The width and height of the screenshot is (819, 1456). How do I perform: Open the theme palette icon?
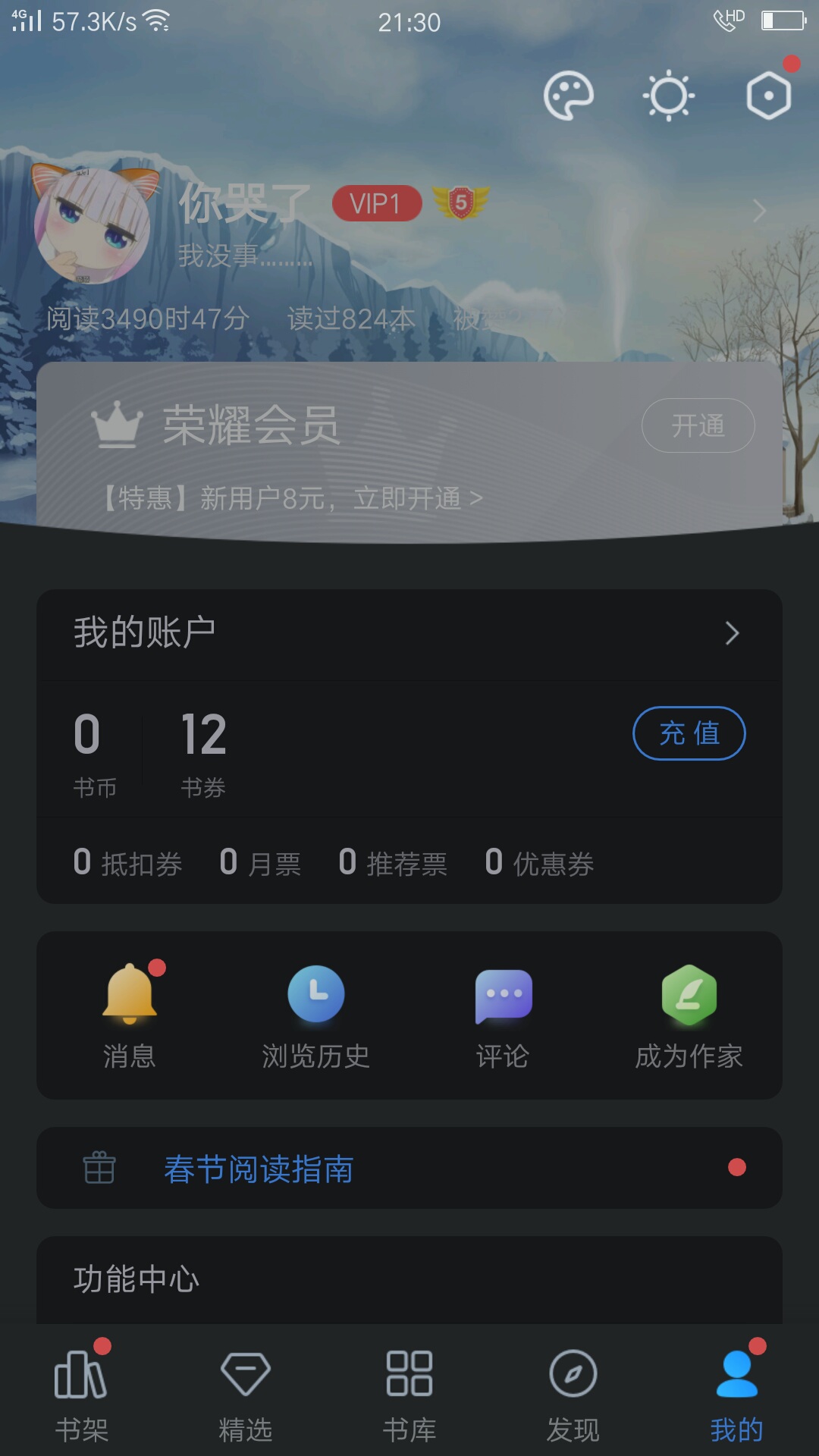point(568,96)
